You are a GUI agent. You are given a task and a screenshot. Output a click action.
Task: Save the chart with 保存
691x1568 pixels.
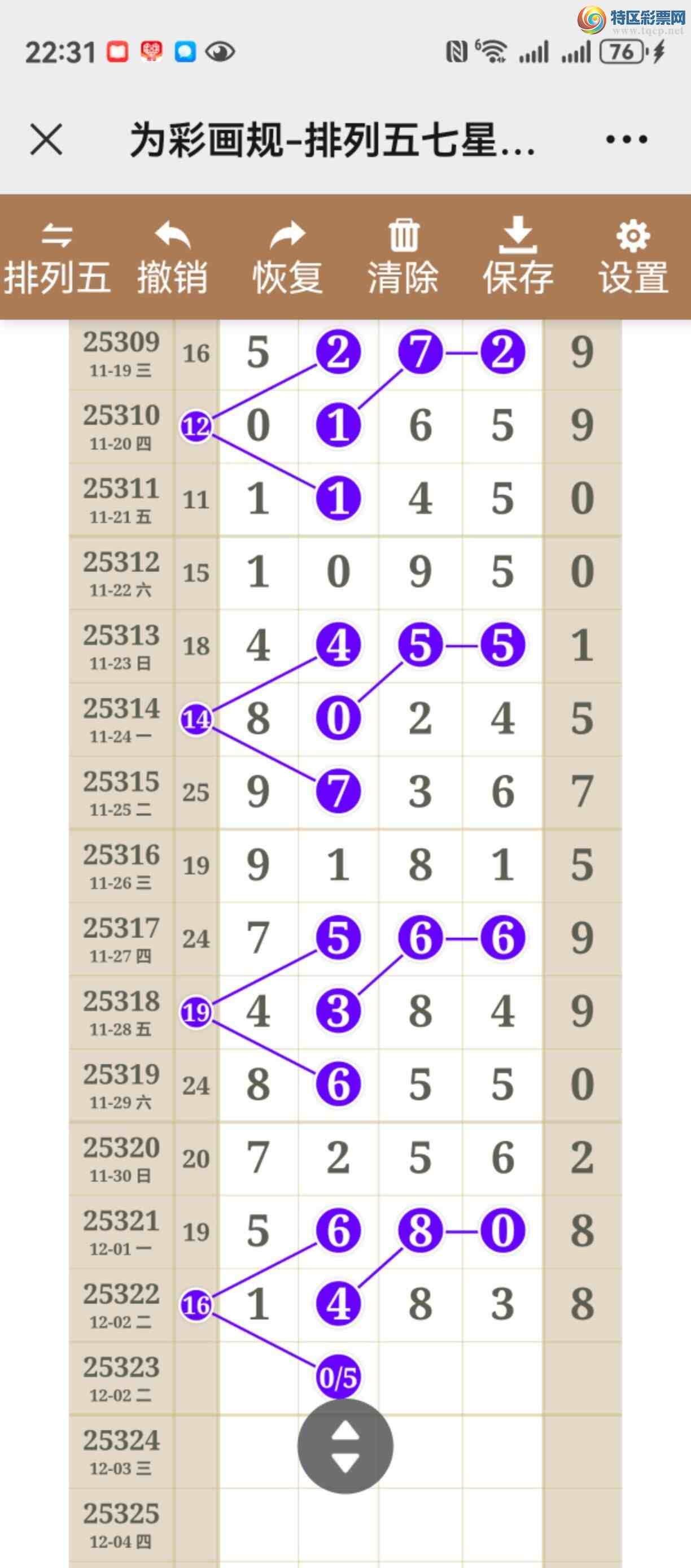(x=518, y=258)
